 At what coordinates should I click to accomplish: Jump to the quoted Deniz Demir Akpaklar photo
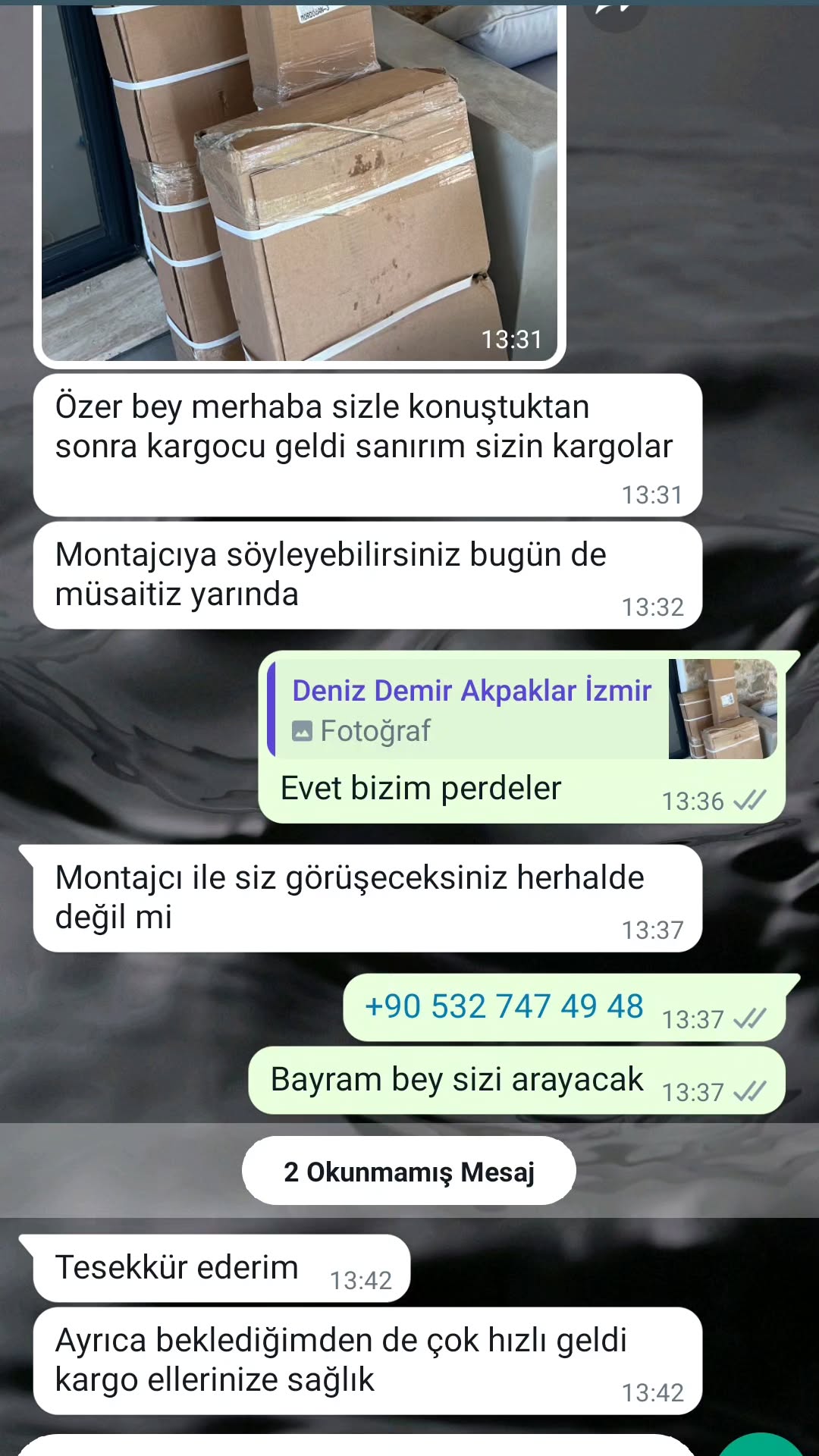point(523,709)
